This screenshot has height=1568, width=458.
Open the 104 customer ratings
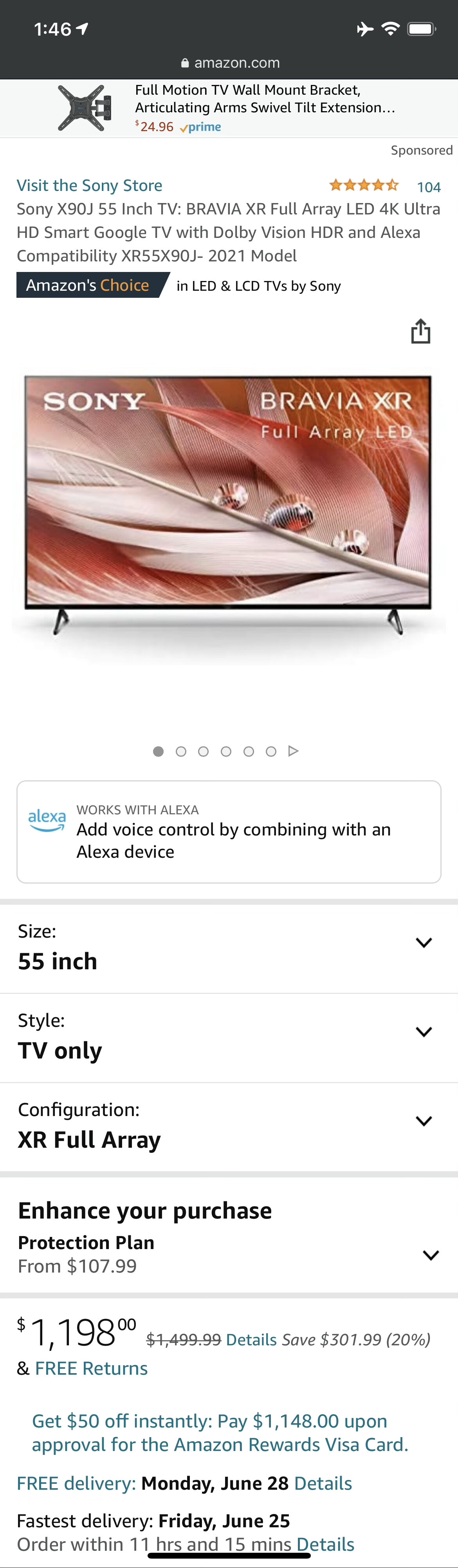(428, 187)
